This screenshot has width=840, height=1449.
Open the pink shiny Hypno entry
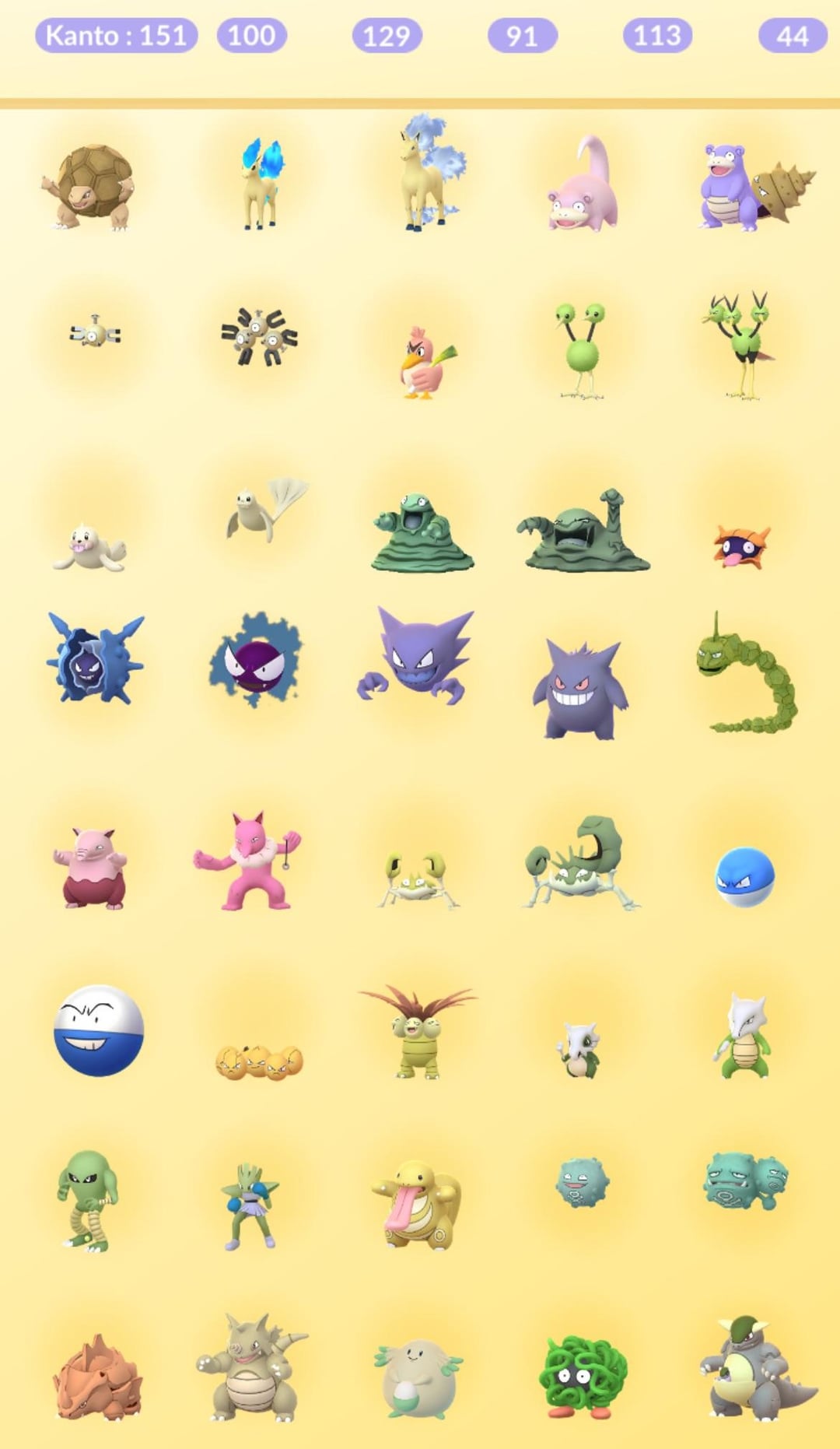249,861
